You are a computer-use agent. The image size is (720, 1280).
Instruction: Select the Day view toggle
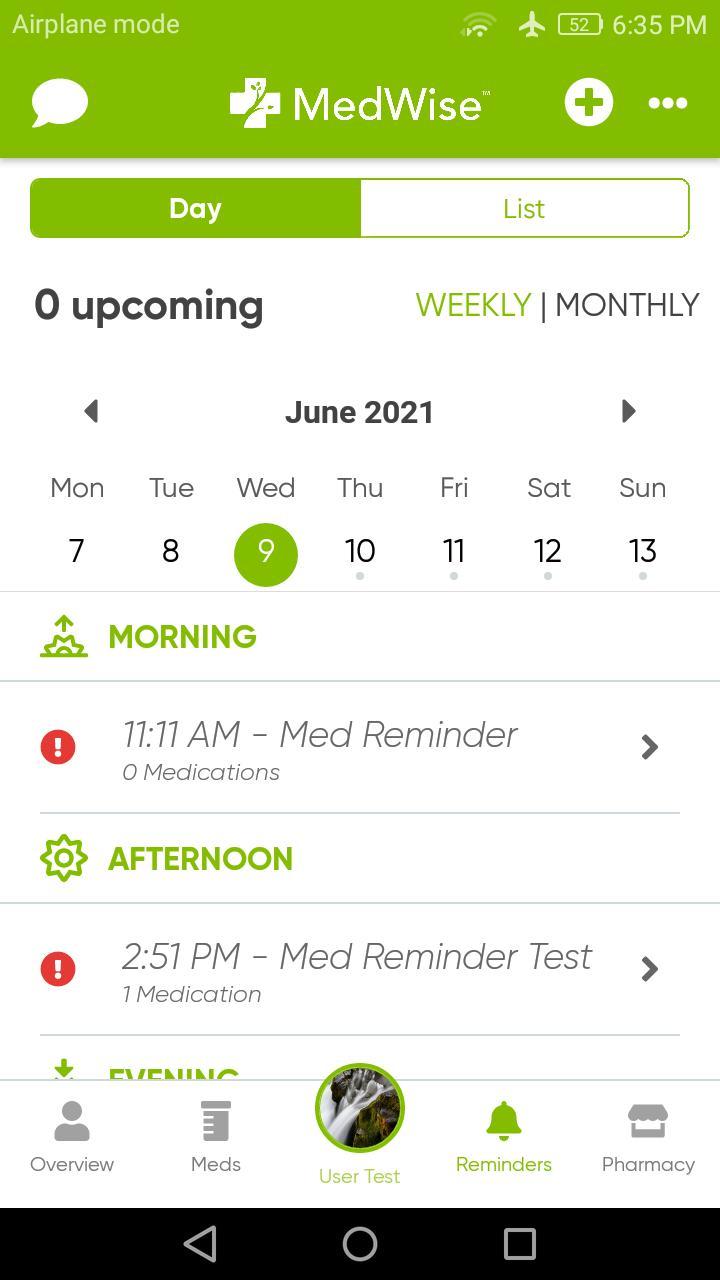pos(195,208)
